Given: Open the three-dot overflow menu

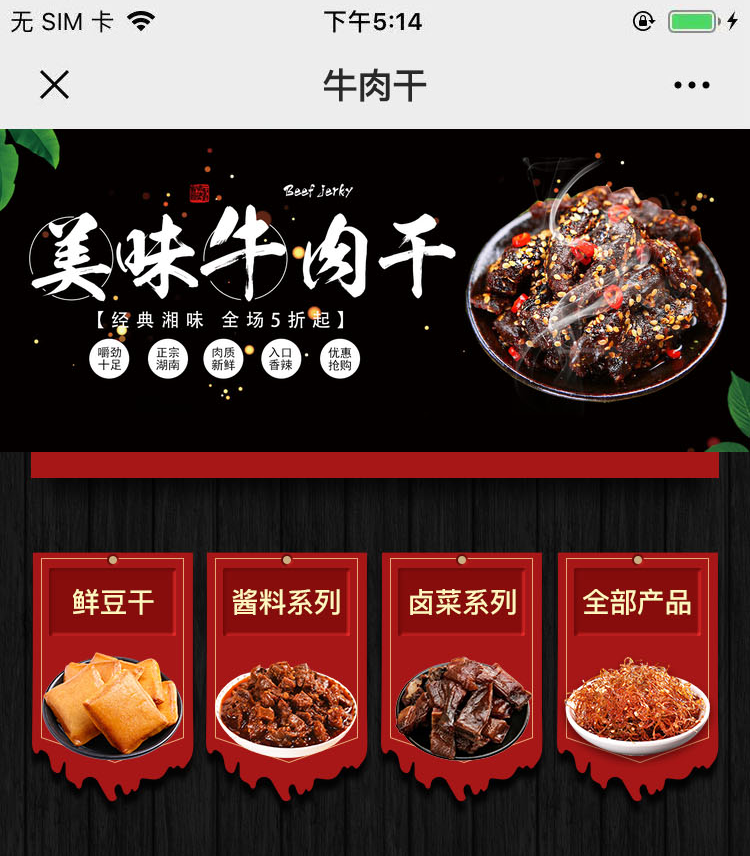Looking at the screenshot, I should click(x=691, y=85).
